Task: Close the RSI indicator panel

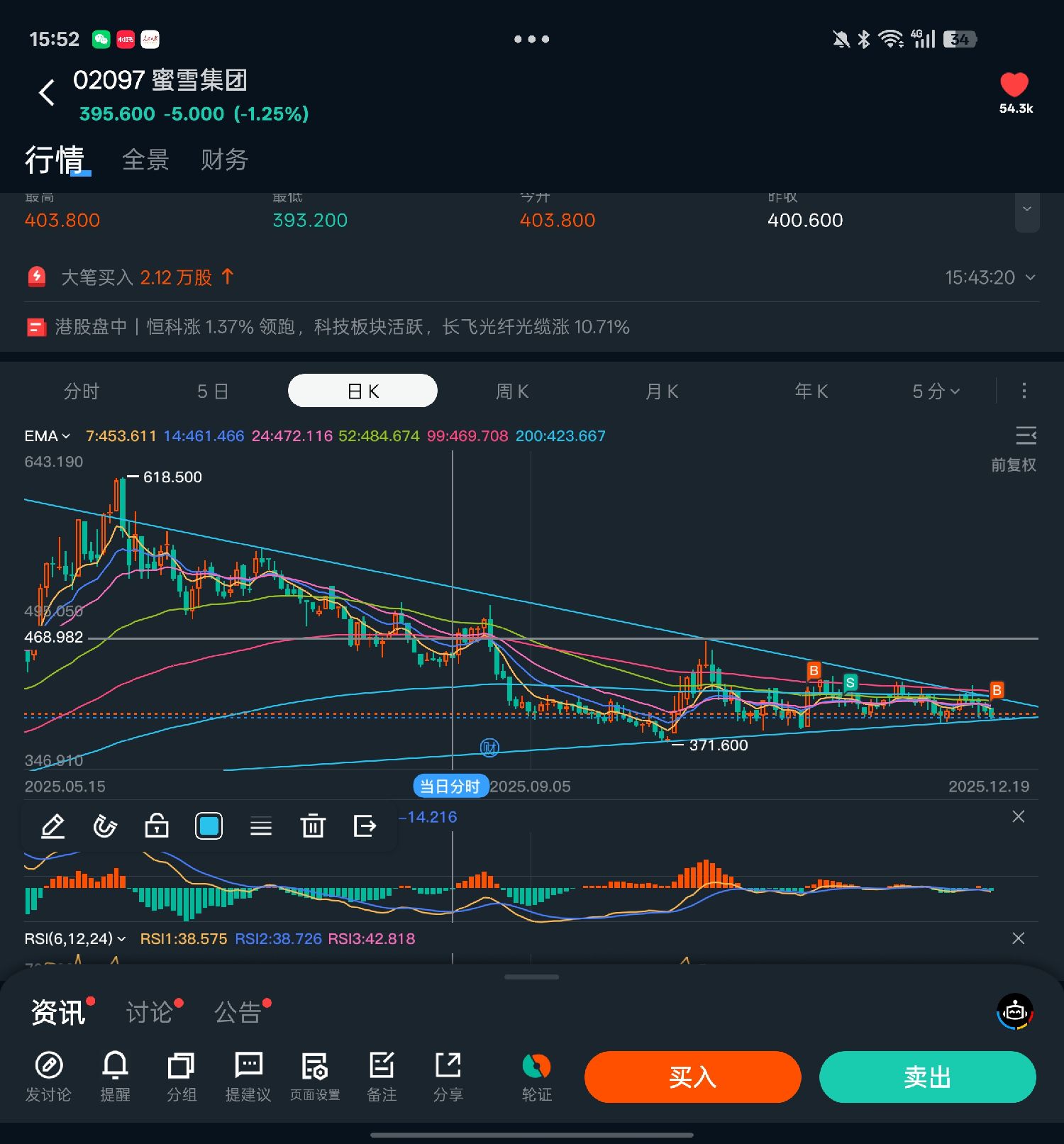Action: click(1018, 938)
